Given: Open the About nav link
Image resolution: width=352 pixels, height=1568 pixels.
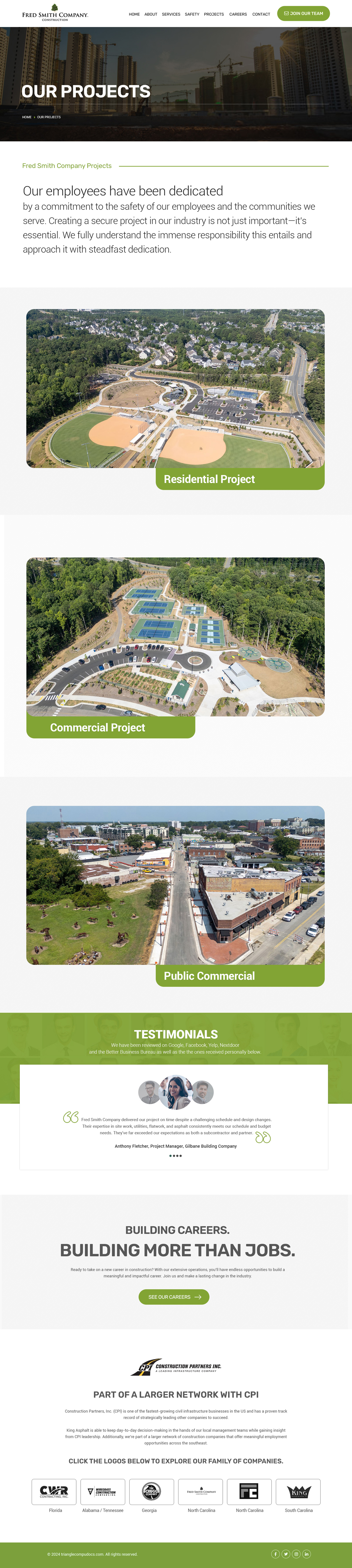Looking at the screenshot, I should click(150, 14).
